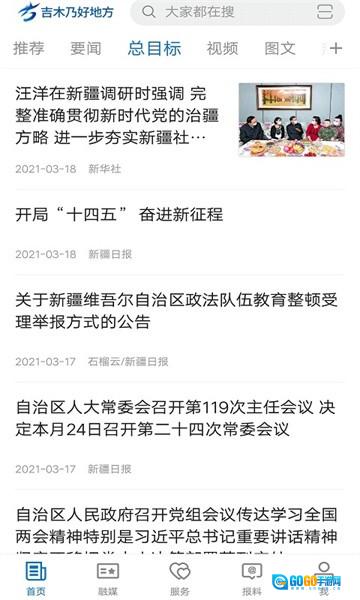Open the 服务 bottom tab
360x600 pixels.
tap(180, 579)
